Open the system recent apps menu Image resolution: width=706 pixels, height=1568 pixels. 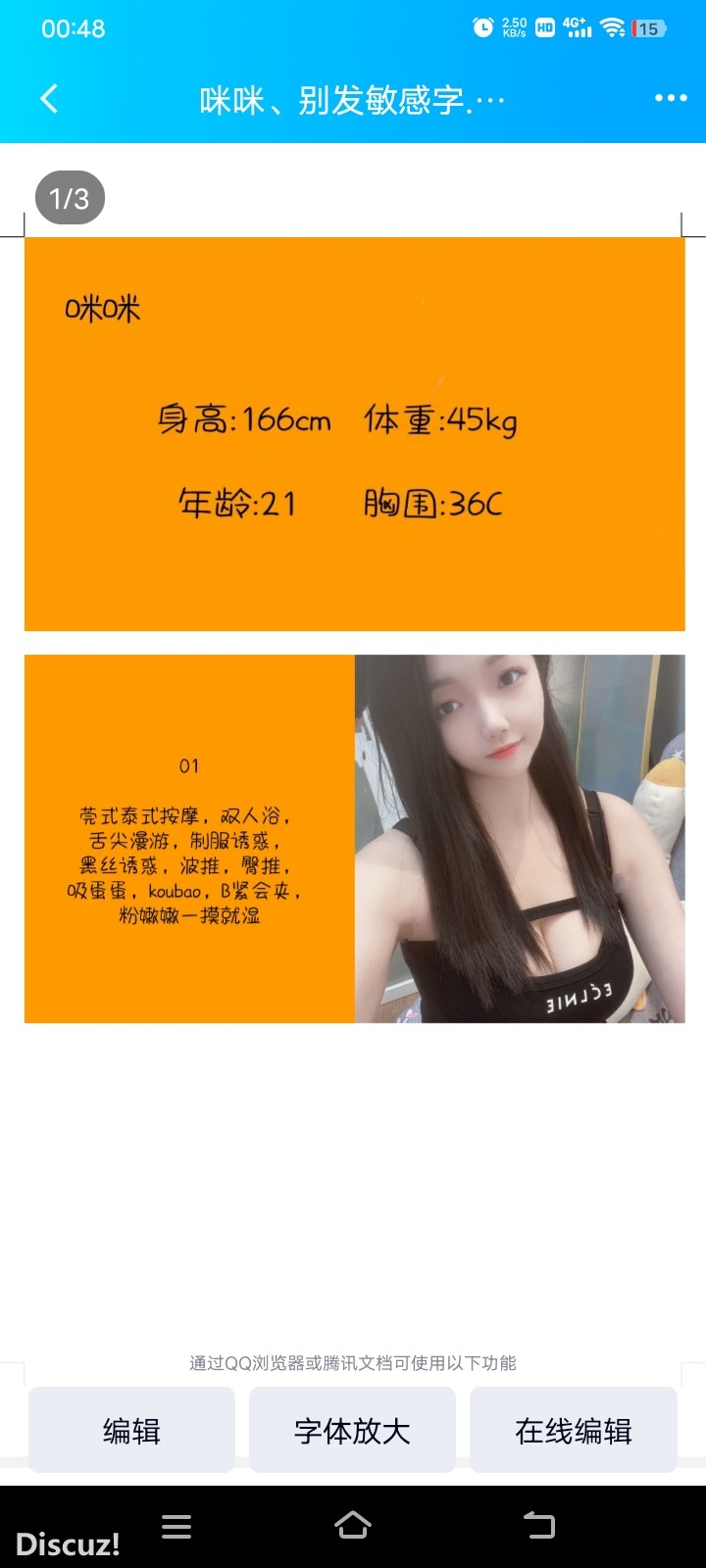pyautogui.click(x=176, y=1526)
